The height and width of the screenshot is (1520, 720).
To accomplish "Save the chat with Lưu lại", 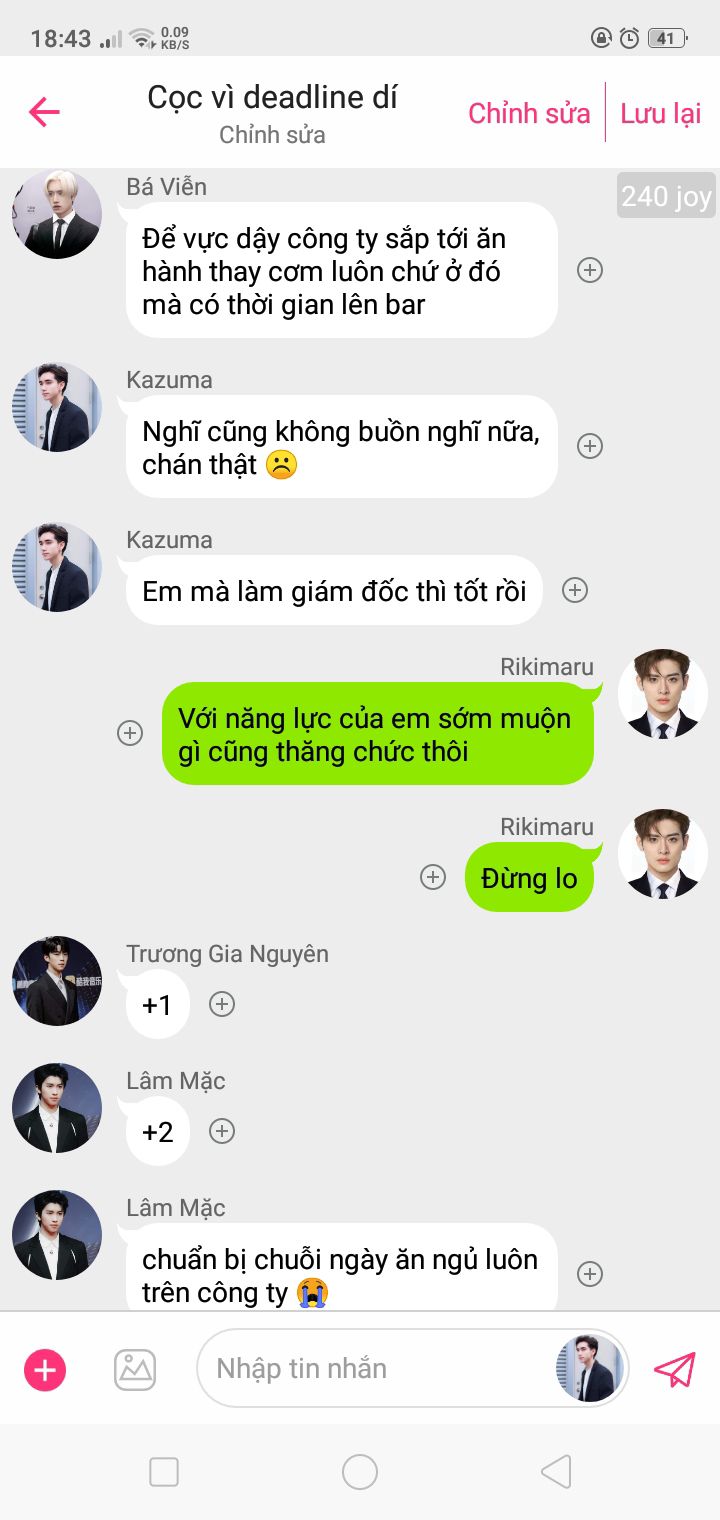I will click(x=660, y=113).
